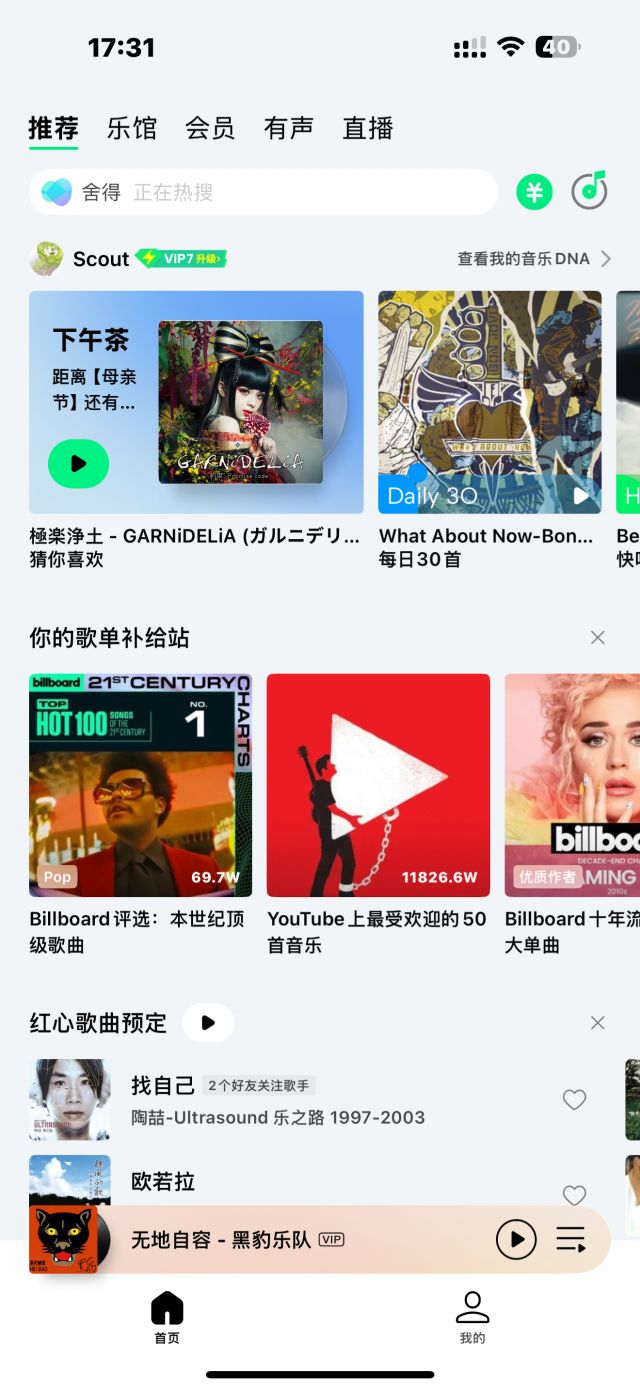
Task: Tap the search box showing 舍得
Action: (x=264, y=192)
